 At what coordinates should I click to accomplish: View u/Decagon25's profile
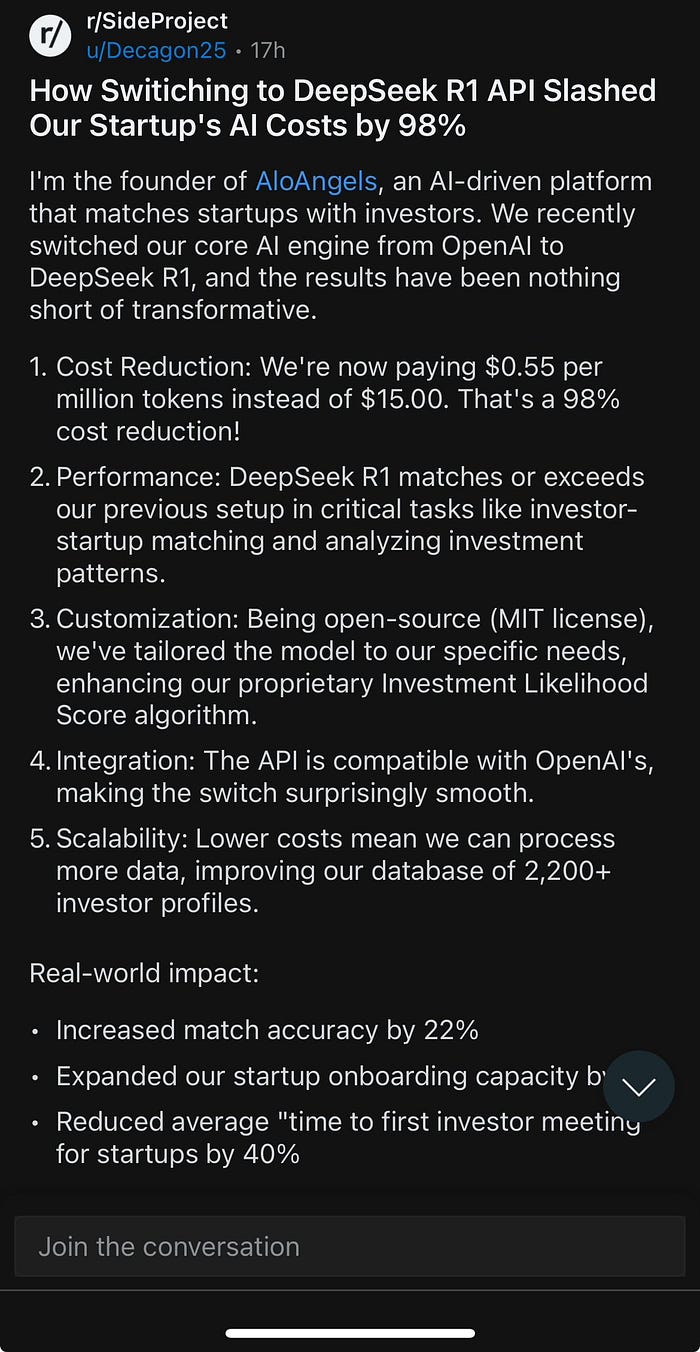point(156,50)
